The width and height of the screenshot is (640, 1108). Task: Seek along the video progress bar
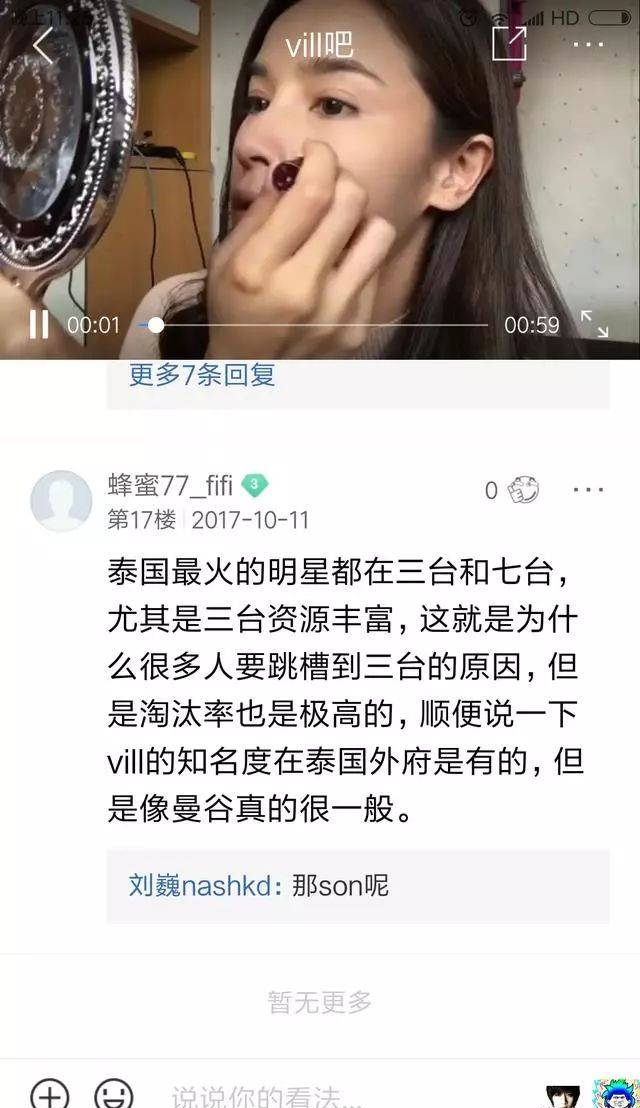pyautogui.click(x=318, y=325)
